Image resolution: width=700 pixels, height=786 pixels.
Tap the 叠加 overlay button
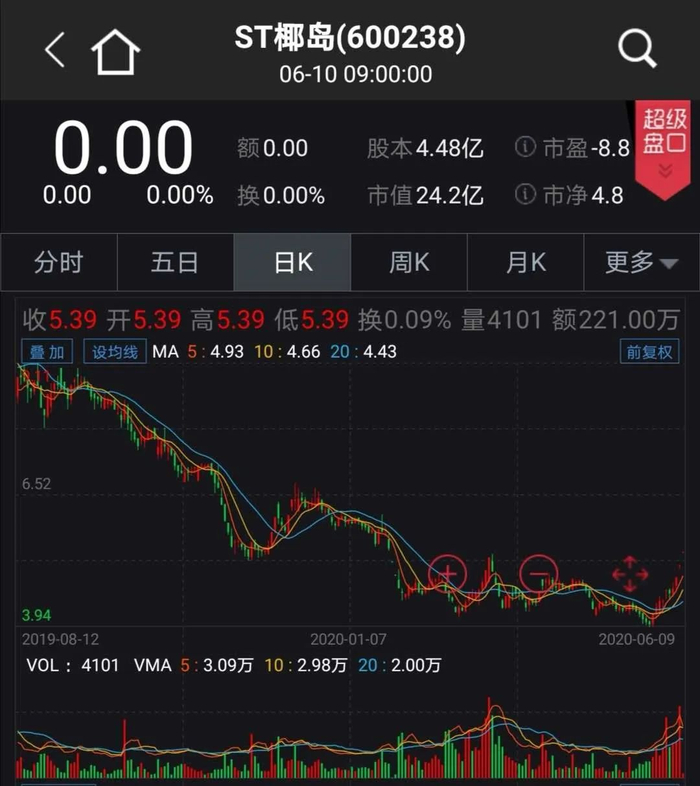point(46,352)
